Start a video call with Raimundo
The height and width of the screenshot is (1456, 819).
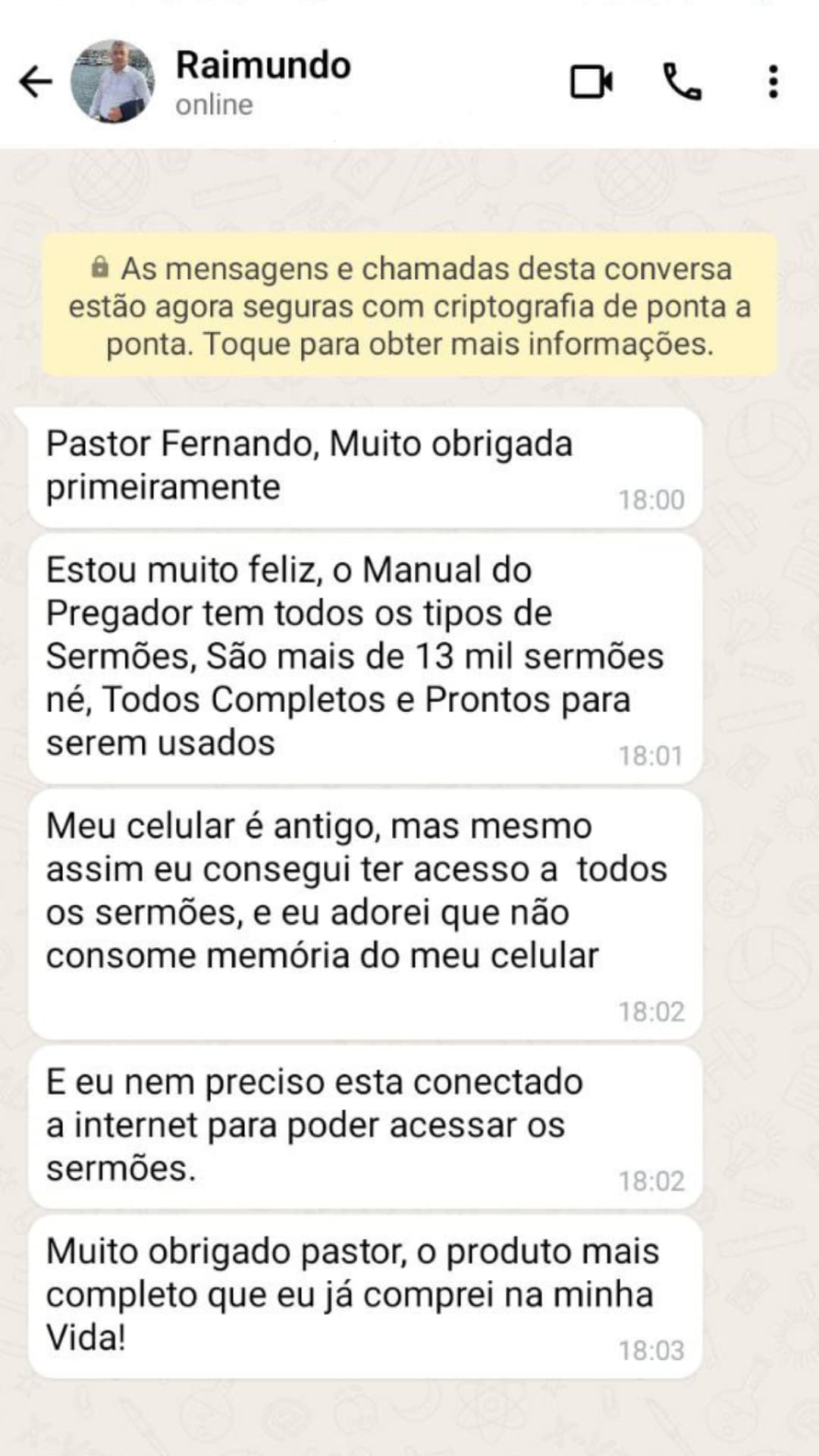coord(591,82)
